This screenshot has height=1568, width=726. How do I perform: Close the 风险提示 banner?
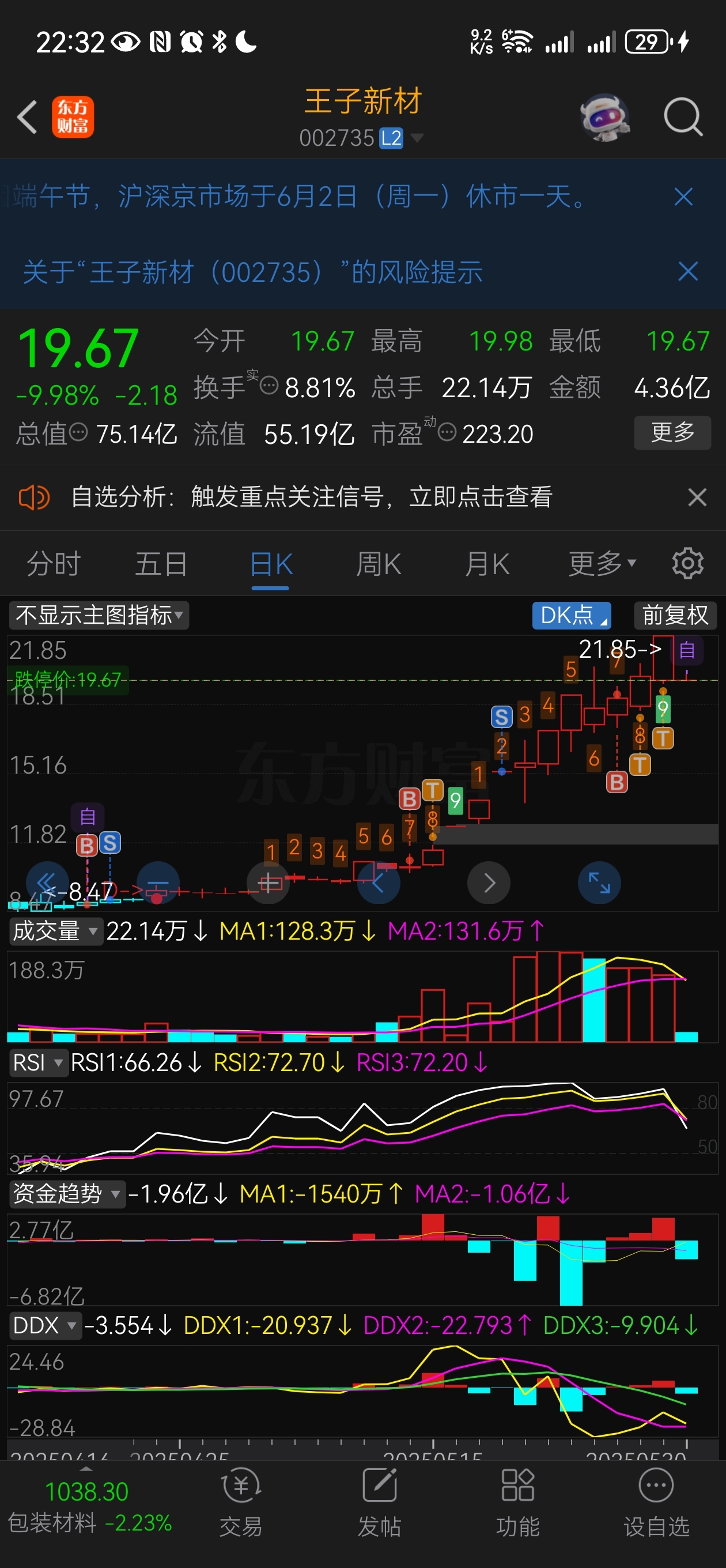[687, 272]
